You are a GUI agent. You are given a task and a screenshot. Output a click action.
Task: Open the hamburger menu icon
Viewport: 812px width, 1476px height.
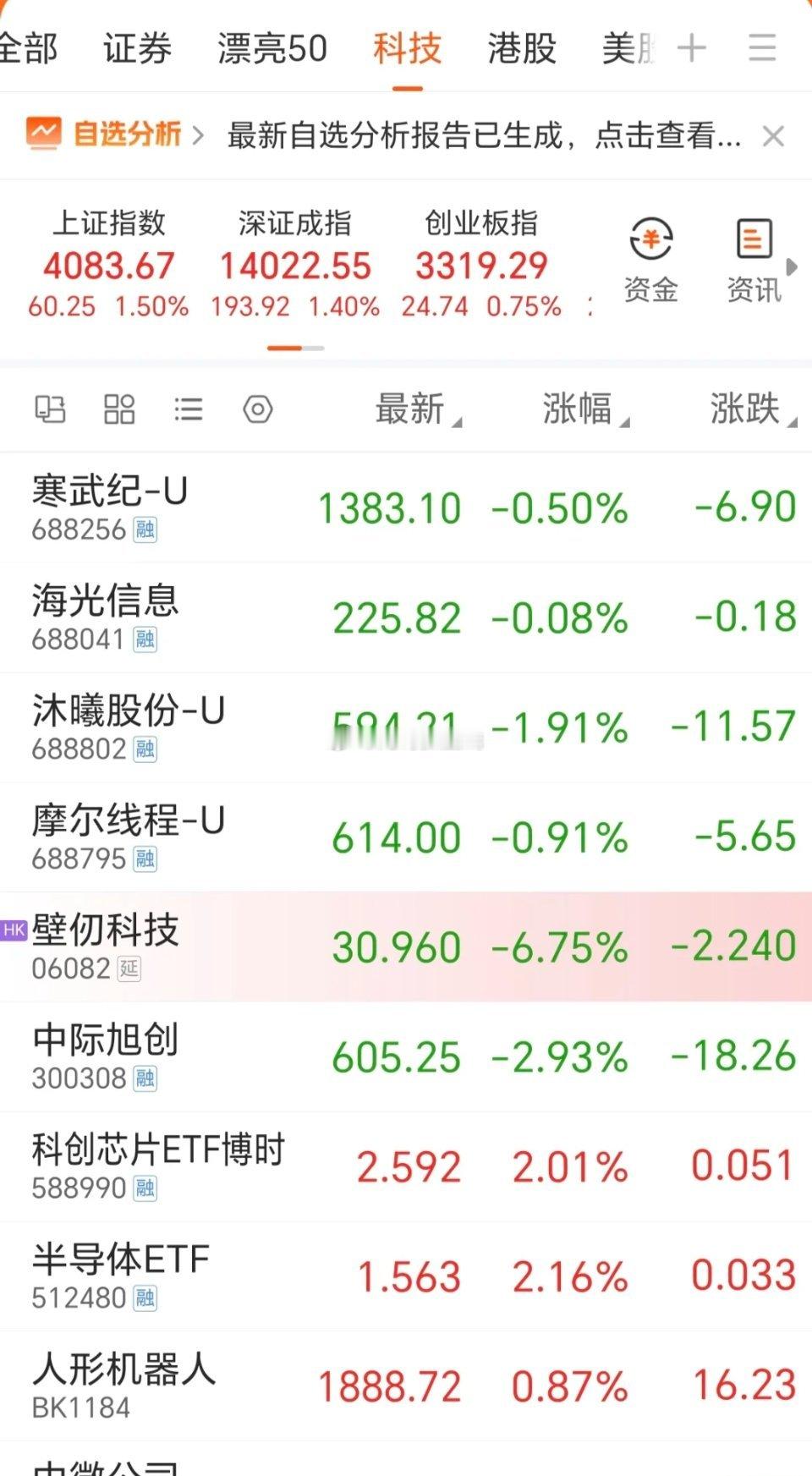click(759, 48)
